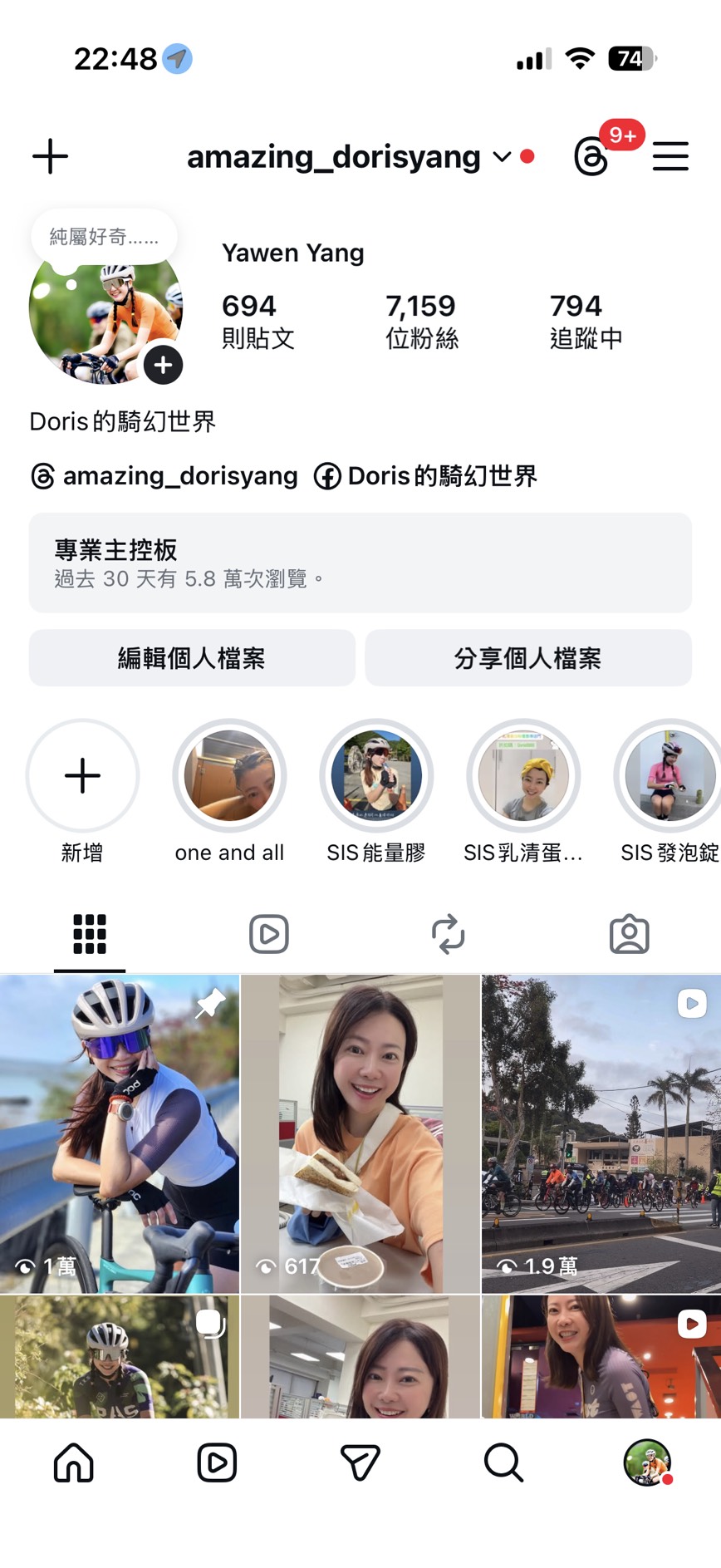This screenshot has width=721, height=1568.
Task: Open the new post creation plus icon
Action: tap(50, 156)
